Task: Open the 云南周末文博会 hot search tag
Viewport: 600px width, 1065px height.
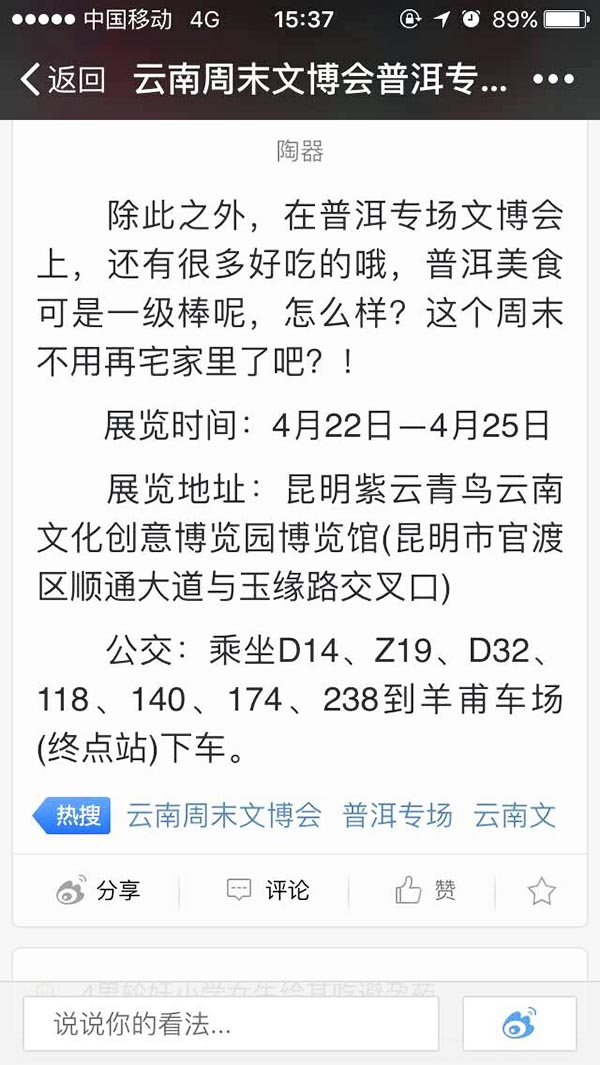Action: click(x=224, y=814)
